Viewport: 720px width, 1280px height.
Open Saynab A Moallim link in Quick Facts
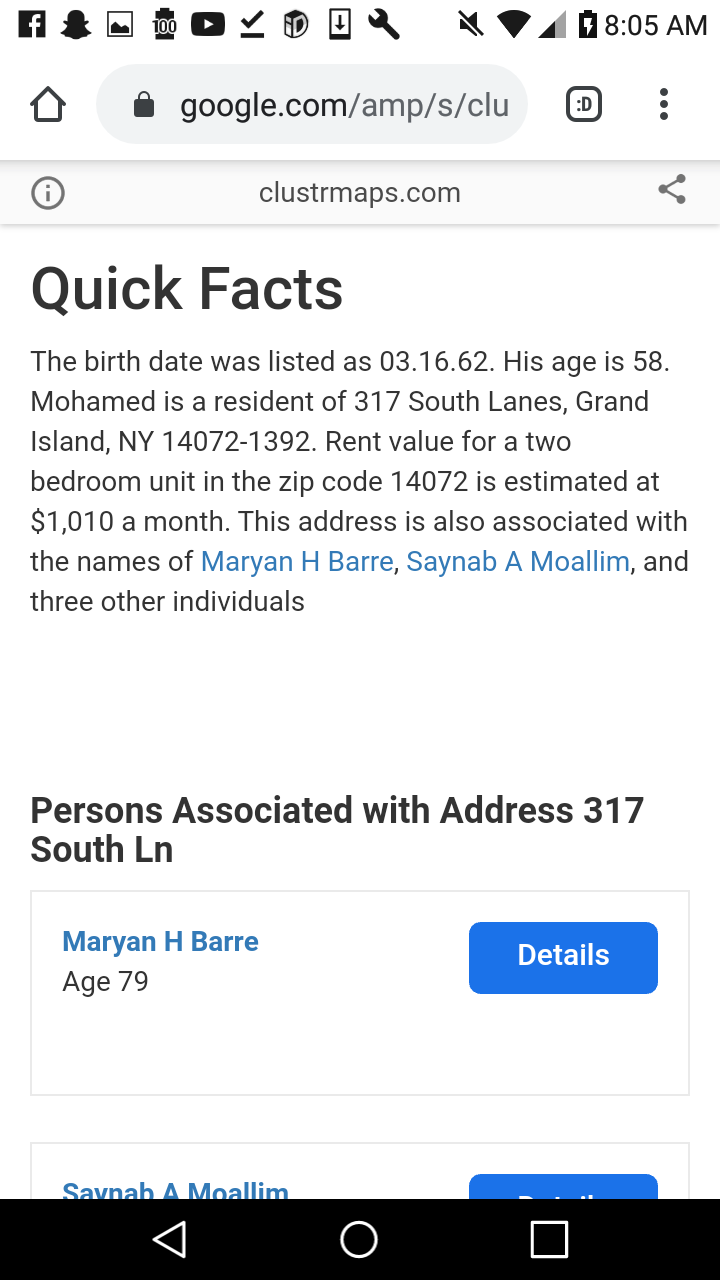[518, 562]
